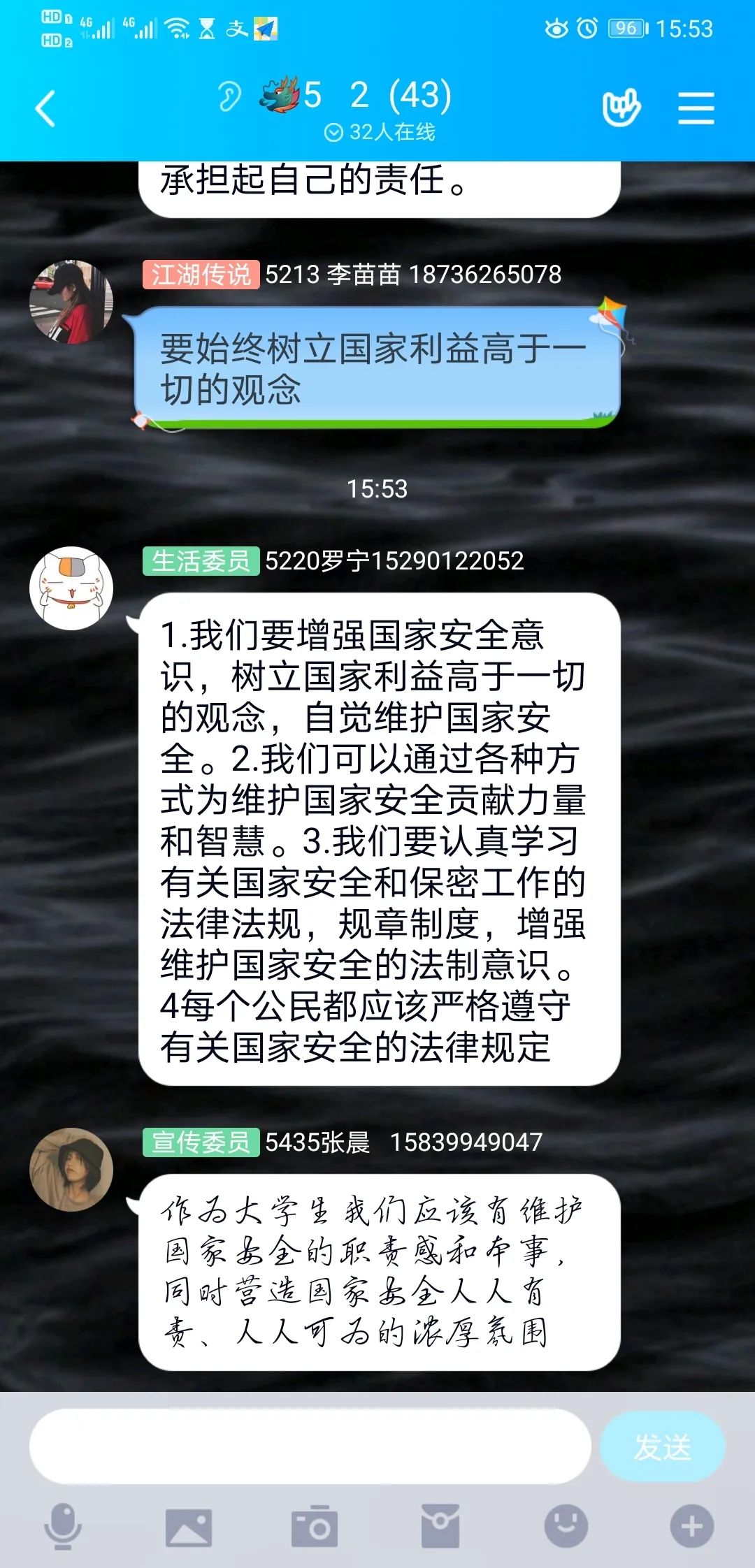Go back from the group chat
The width and height of the screenshot is (755, 1568).
click(x=45, y=109)
